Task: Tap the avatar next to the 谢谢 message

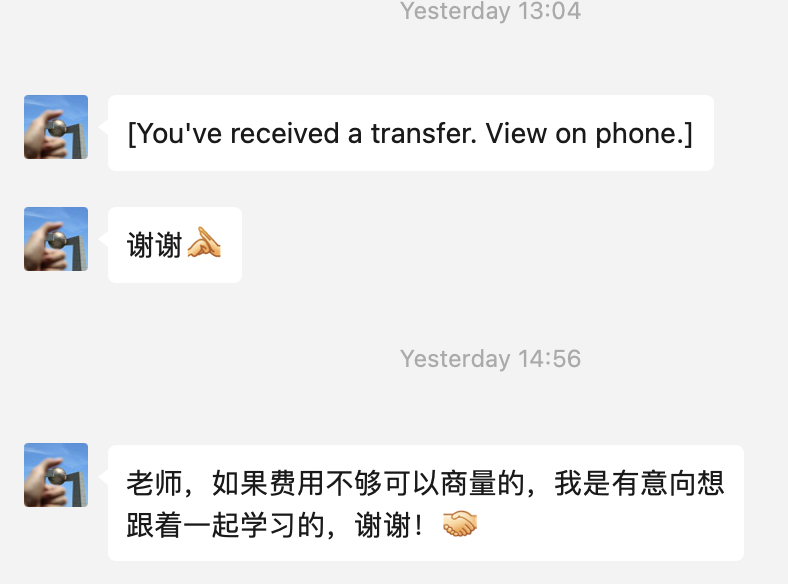Action: tap(56, 239)
